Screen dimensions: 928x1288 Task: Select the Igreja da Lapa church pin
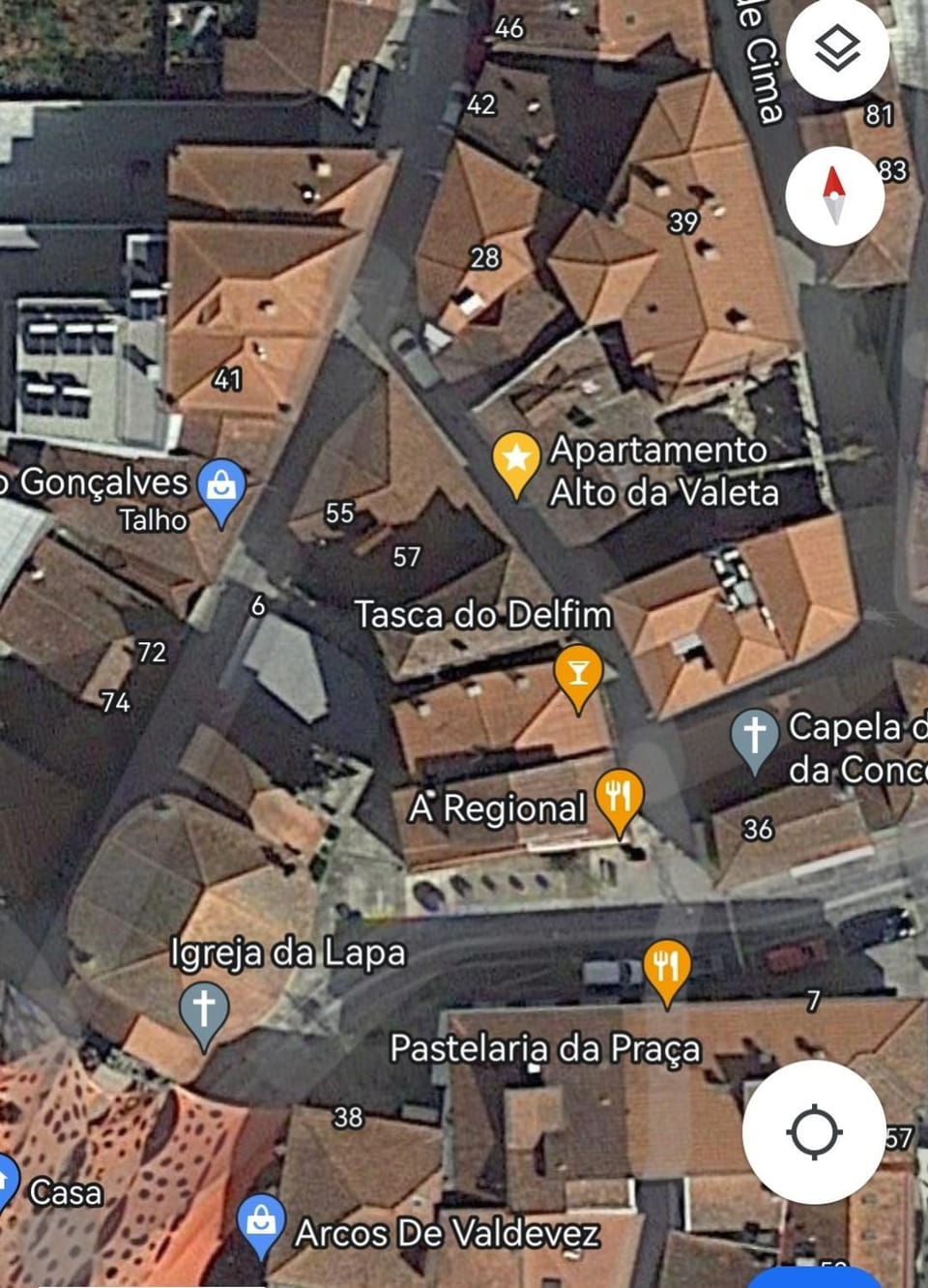pyautogui.click(x=203, y=1009)
